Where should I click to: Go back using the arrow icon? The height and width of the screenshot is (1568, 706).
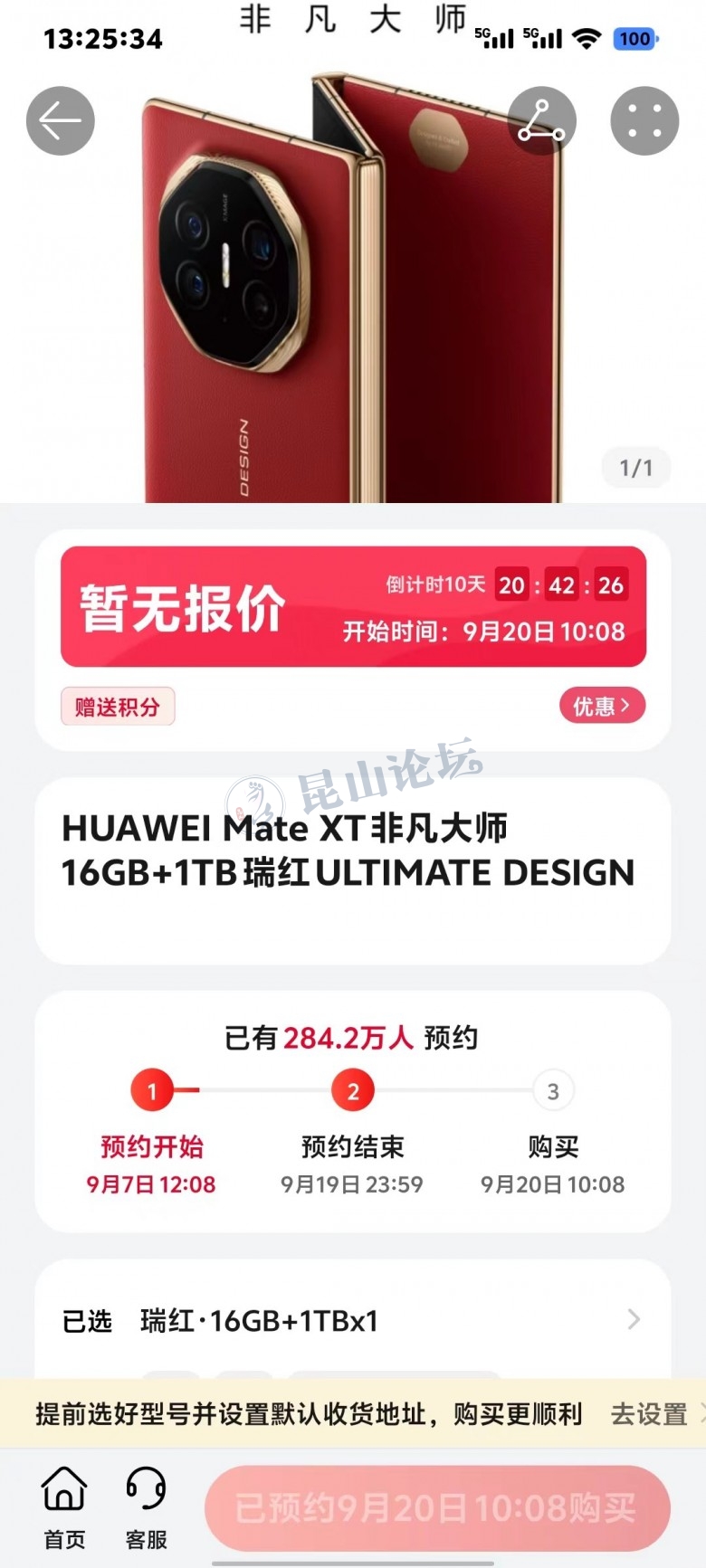point(60,121)
